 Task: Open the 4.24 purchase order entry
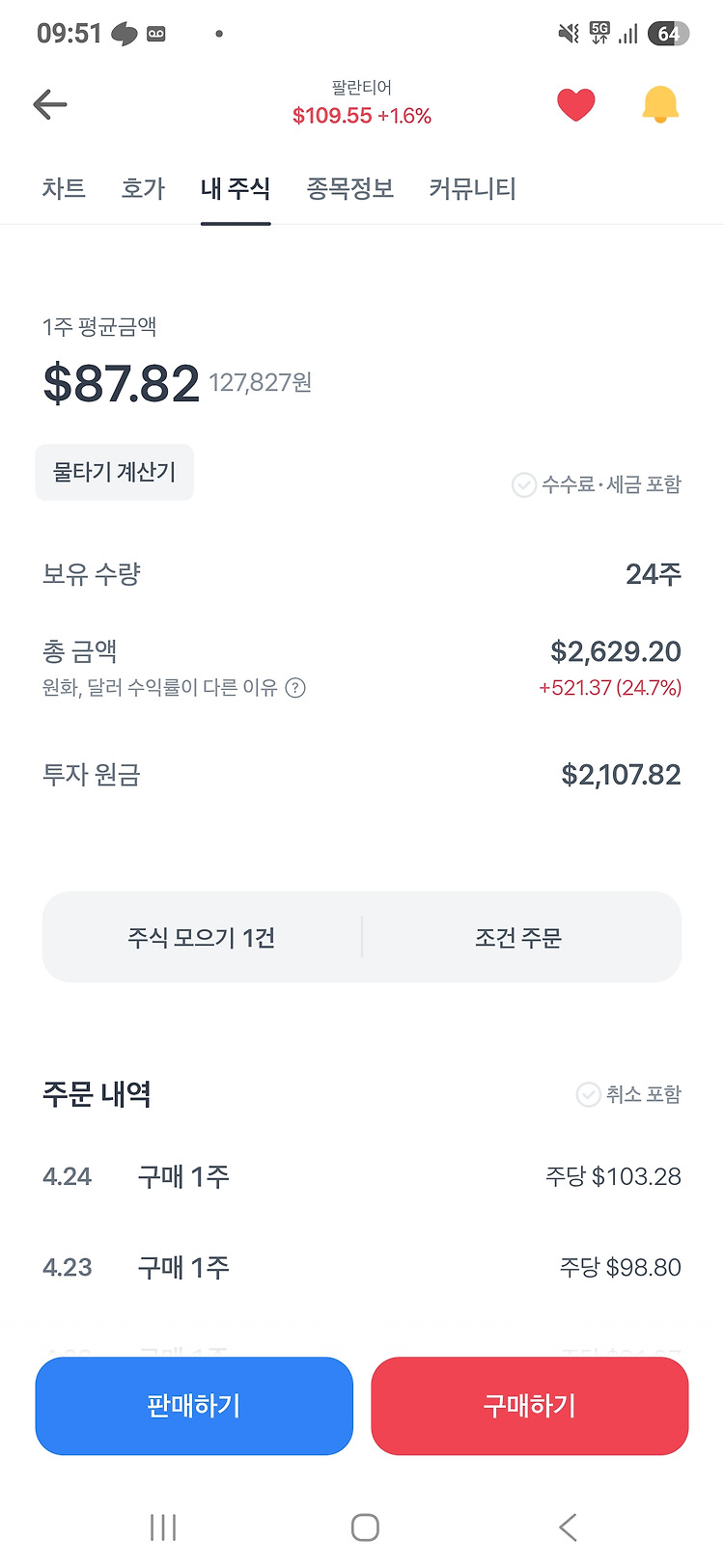click(x=362, y=1176)
